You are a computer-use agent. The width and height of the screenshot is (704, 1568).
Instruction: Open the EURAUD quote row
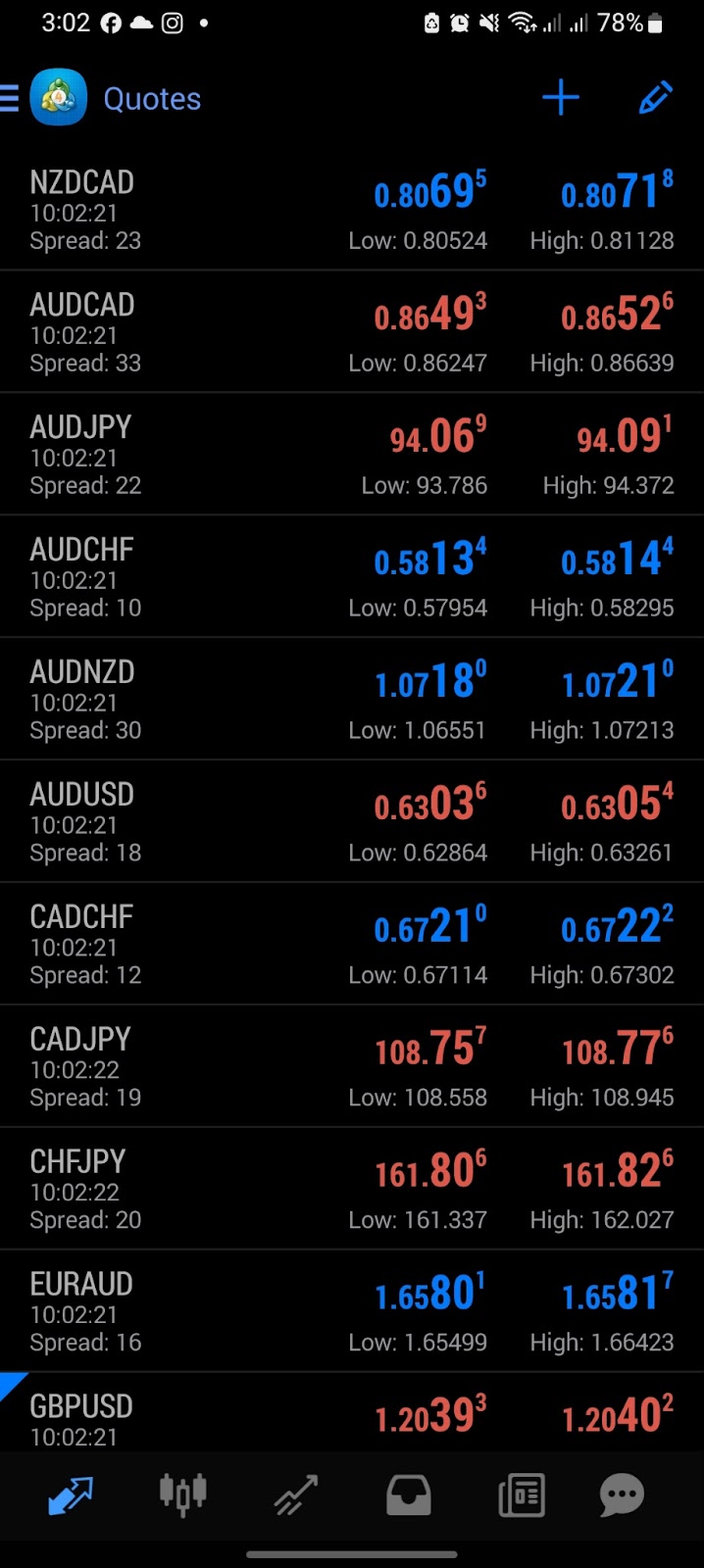coord(352,1311)
